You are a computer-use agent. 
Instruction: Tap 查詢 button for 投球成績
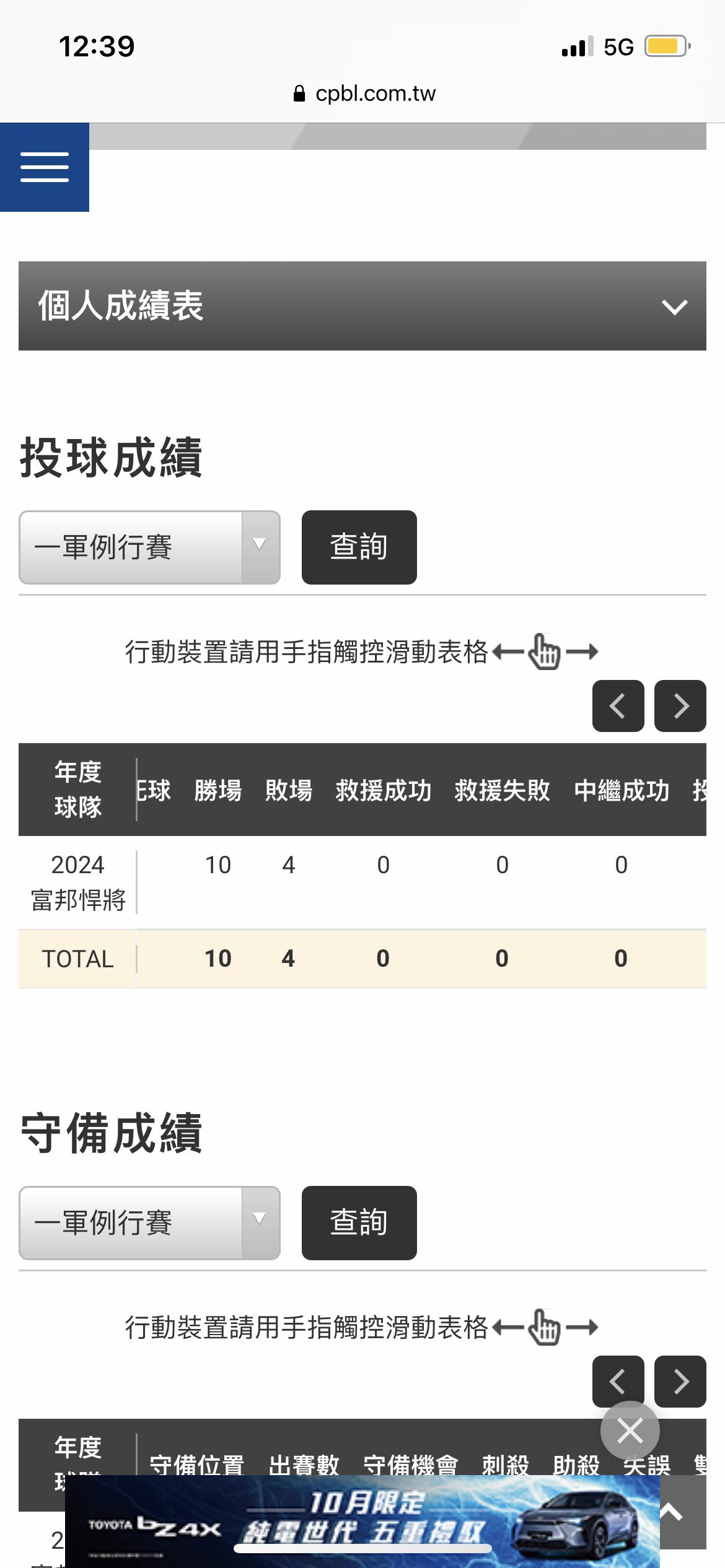pyautogui.click(x=359, y=547)
